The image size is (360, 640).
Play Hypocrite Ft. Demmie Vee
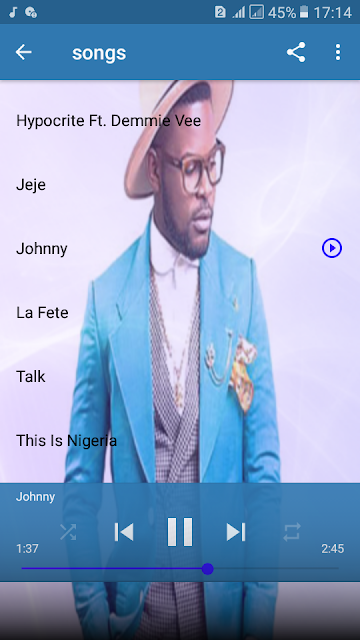click(180, 121)
